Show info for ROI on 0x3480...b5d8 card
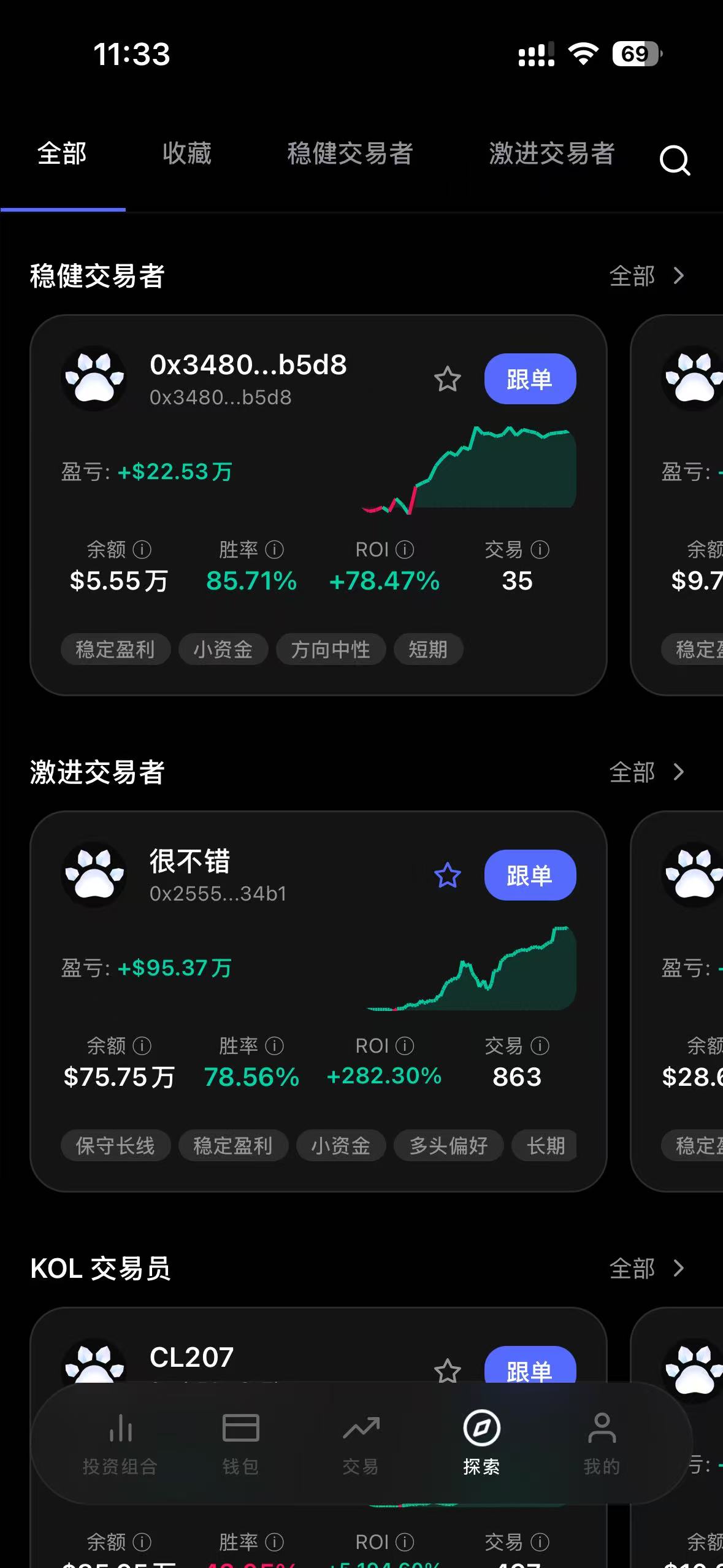 [405, 550]
